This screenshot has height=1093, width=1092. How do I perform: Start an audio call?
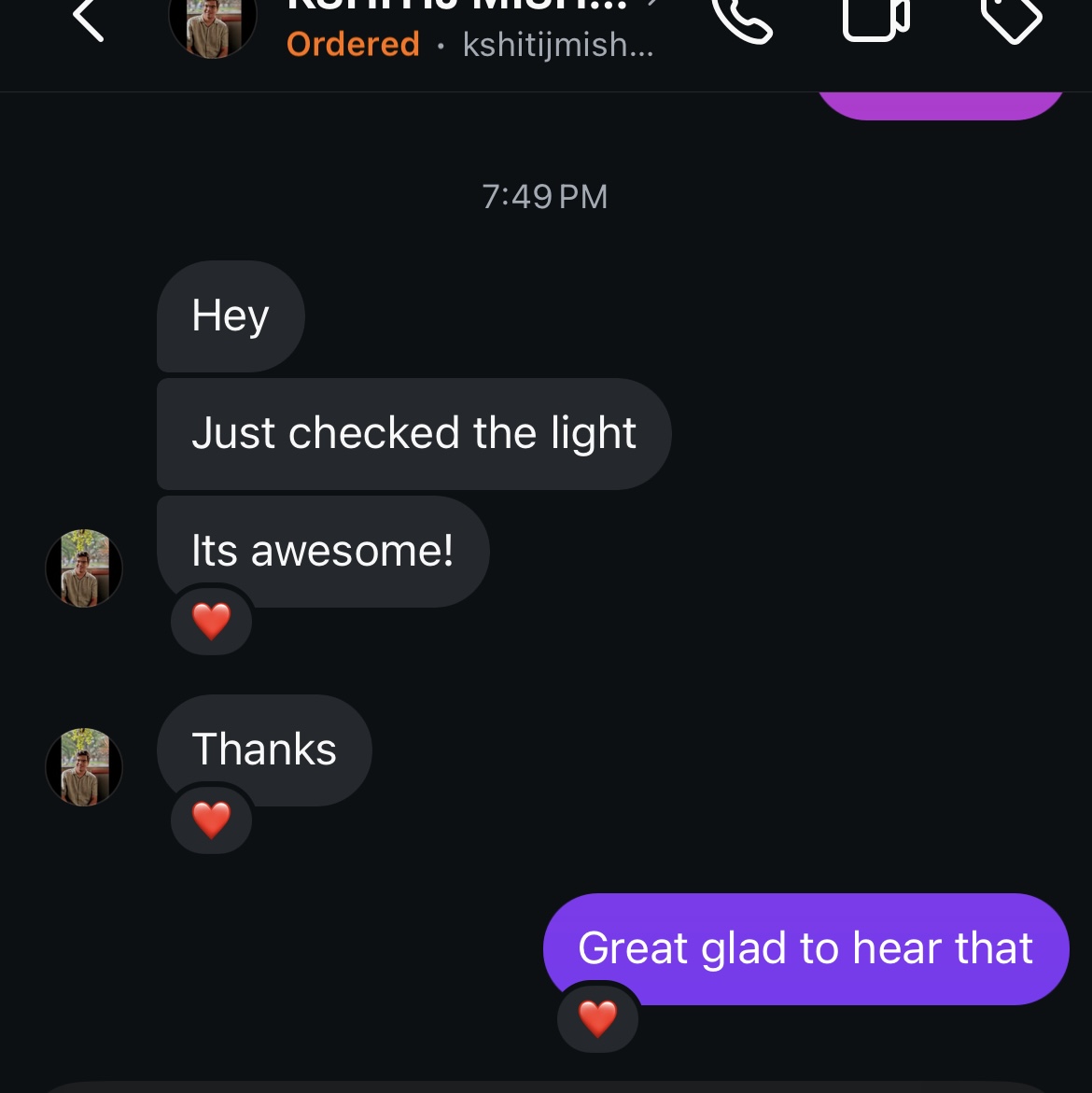(x=742, y=19)
